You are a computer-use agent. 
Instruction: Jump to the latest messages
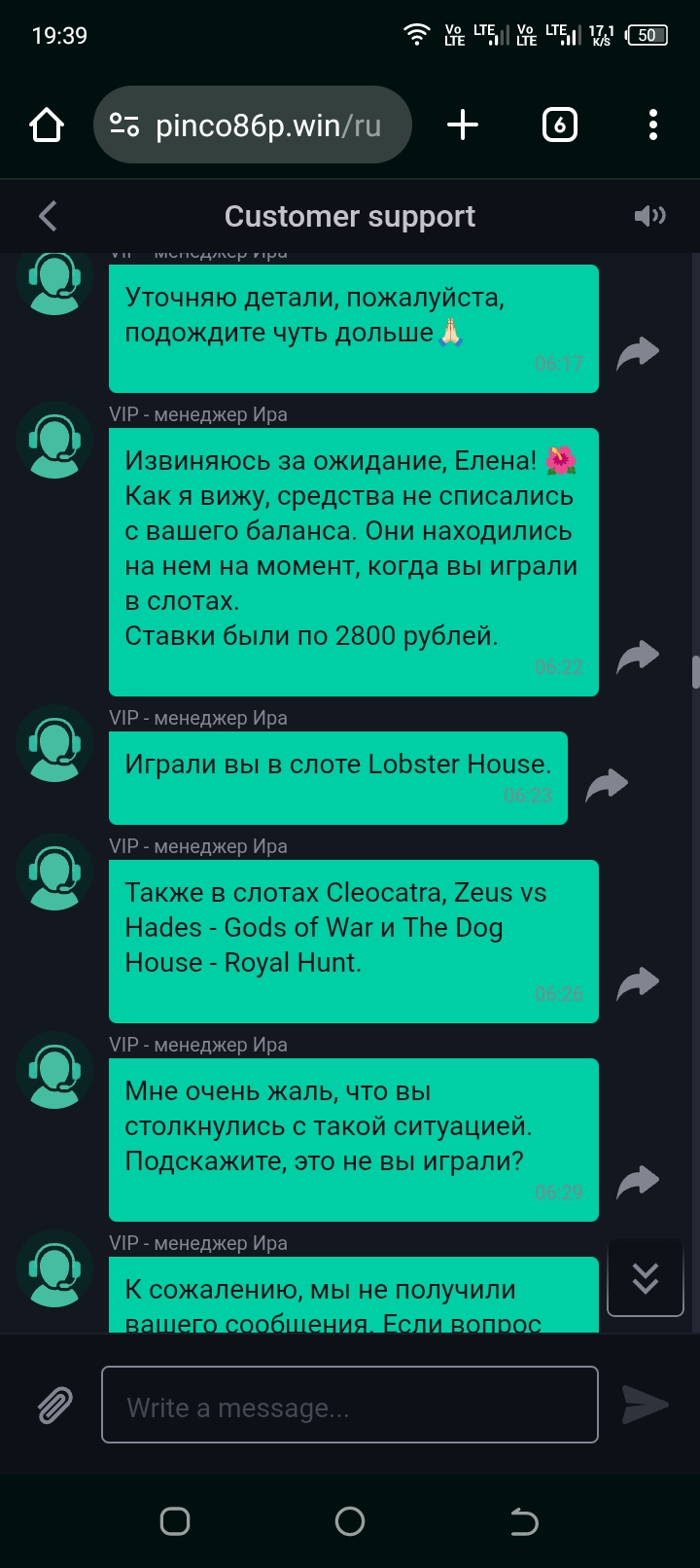(x=646, y=1278)
